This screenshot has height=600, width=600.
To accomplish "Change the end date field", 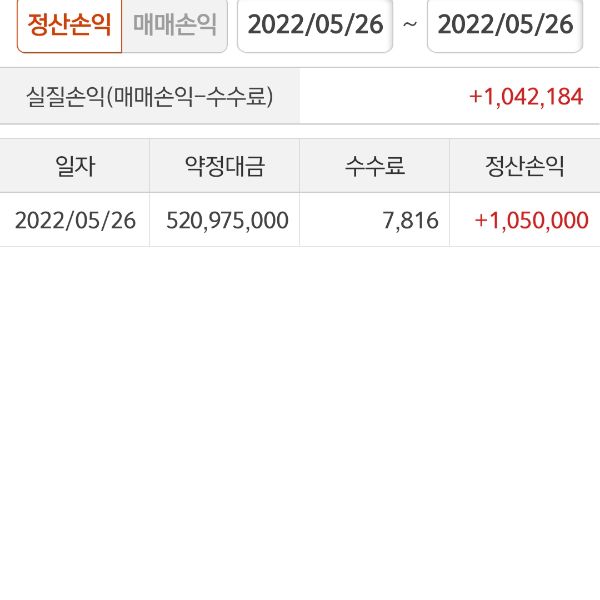I will point(505,25).
